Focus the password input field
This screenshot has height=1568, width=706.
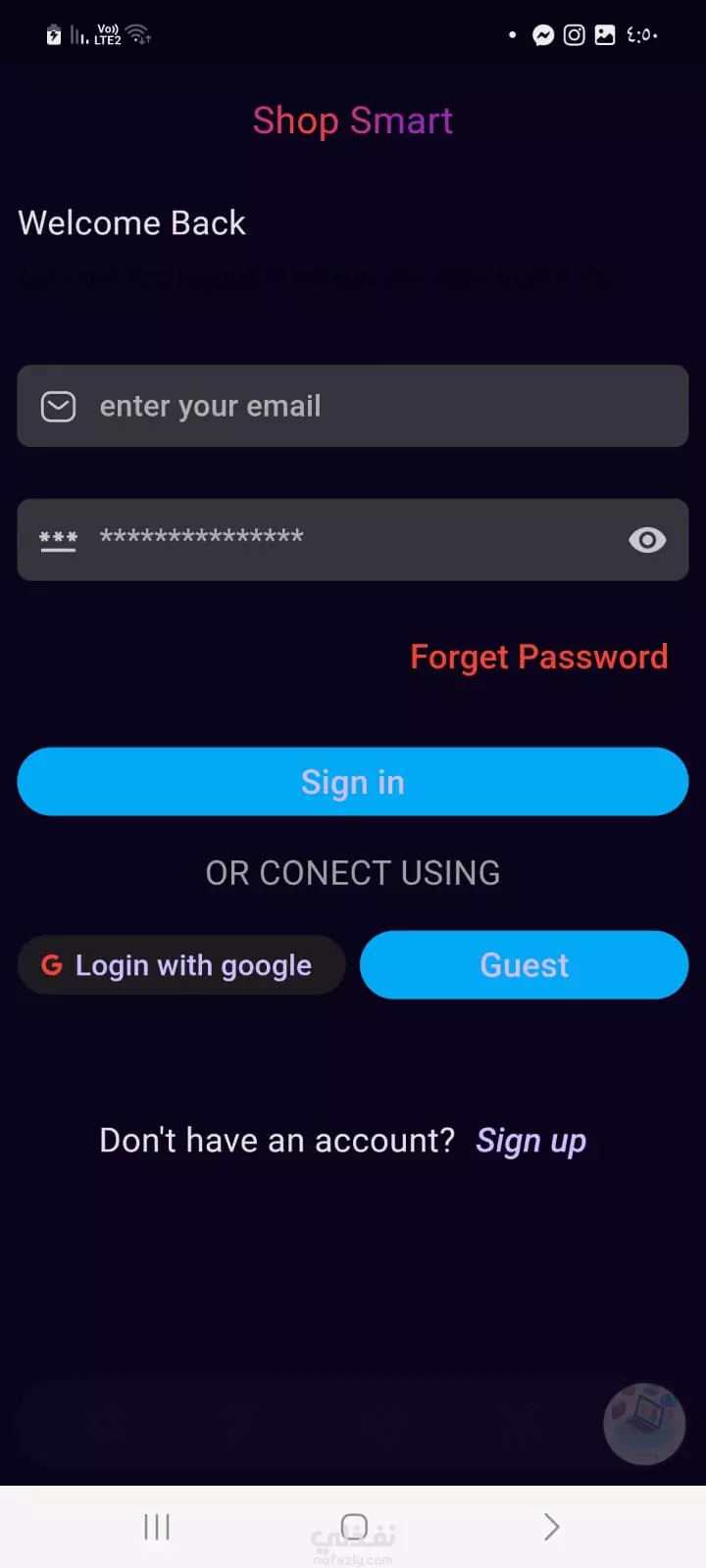(x=353, y=539)
